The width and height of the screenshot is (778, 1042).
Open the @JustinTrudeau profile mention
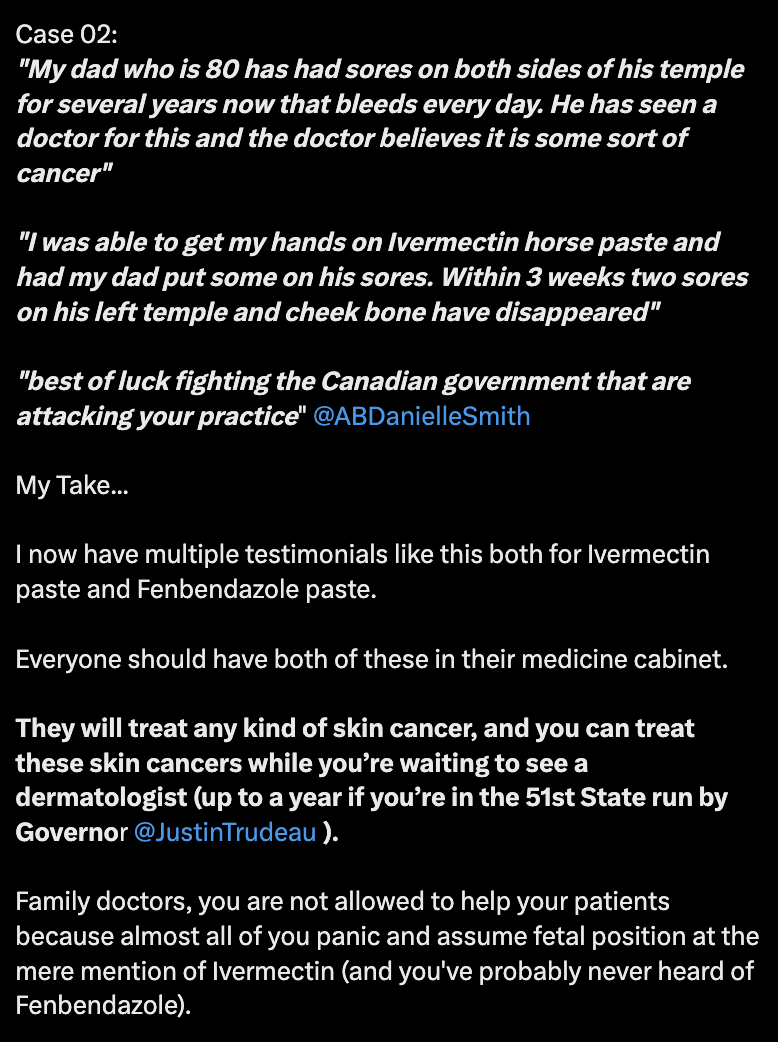pyautogui.click(x=224, y=832)
